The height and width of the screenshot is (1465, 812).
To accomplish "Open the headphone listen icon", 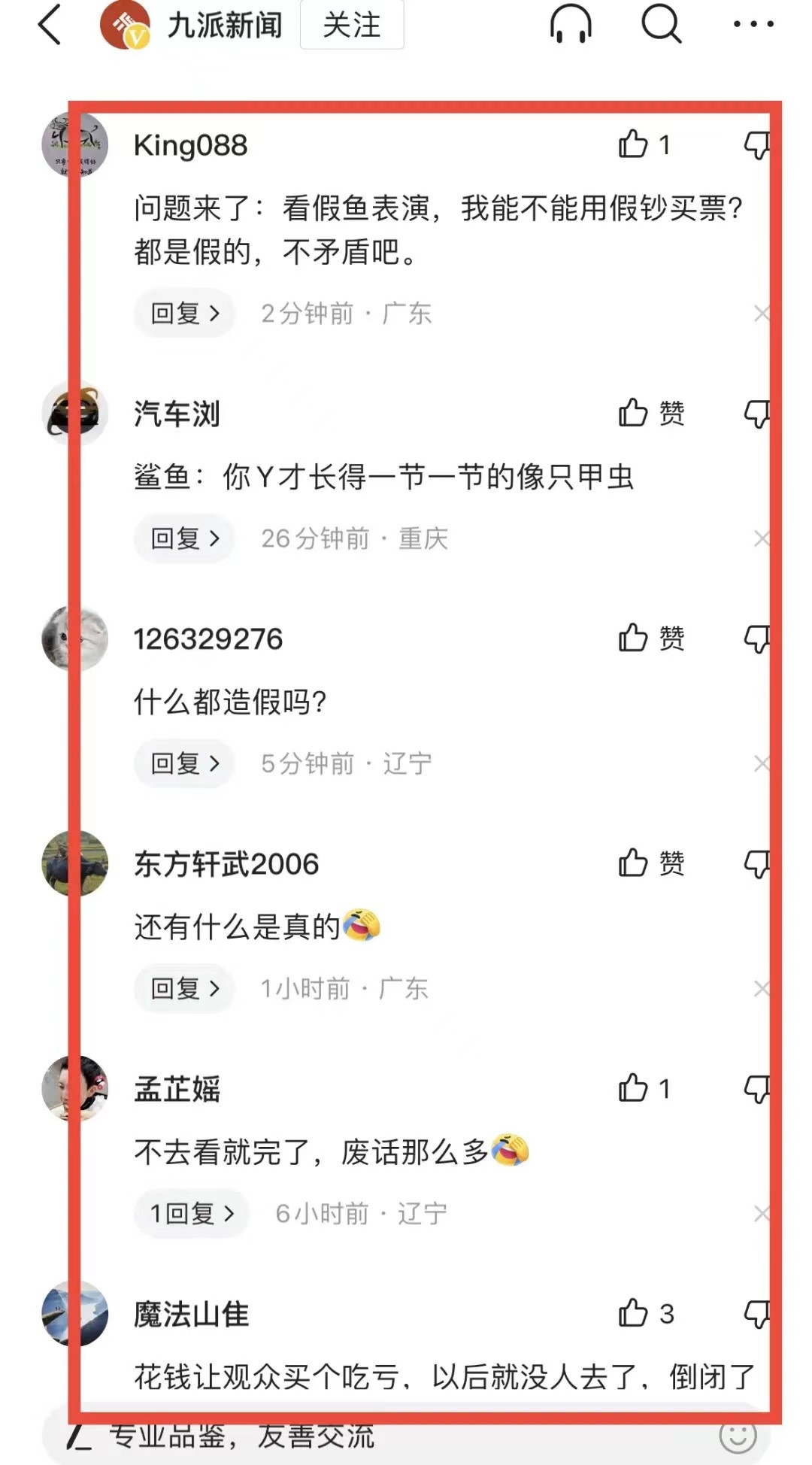I will tap(571, 25).
